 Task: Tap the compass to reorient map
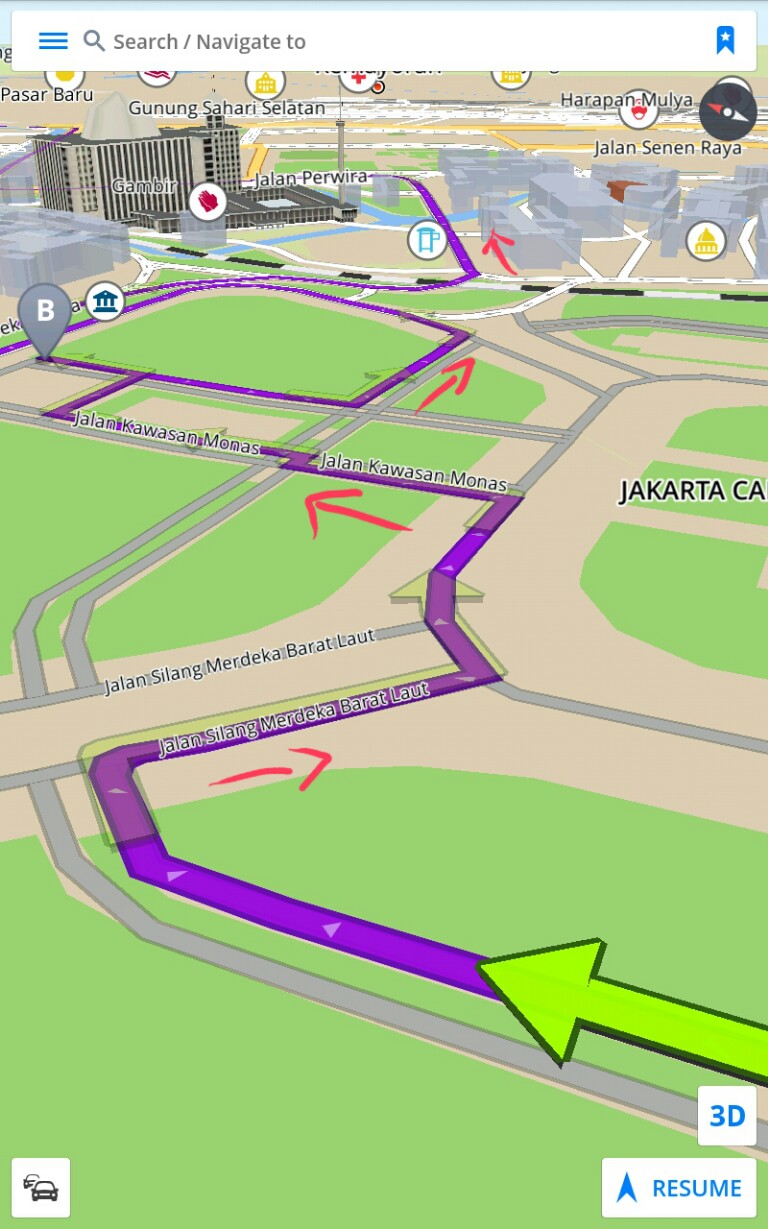click(x=727, y=111)
